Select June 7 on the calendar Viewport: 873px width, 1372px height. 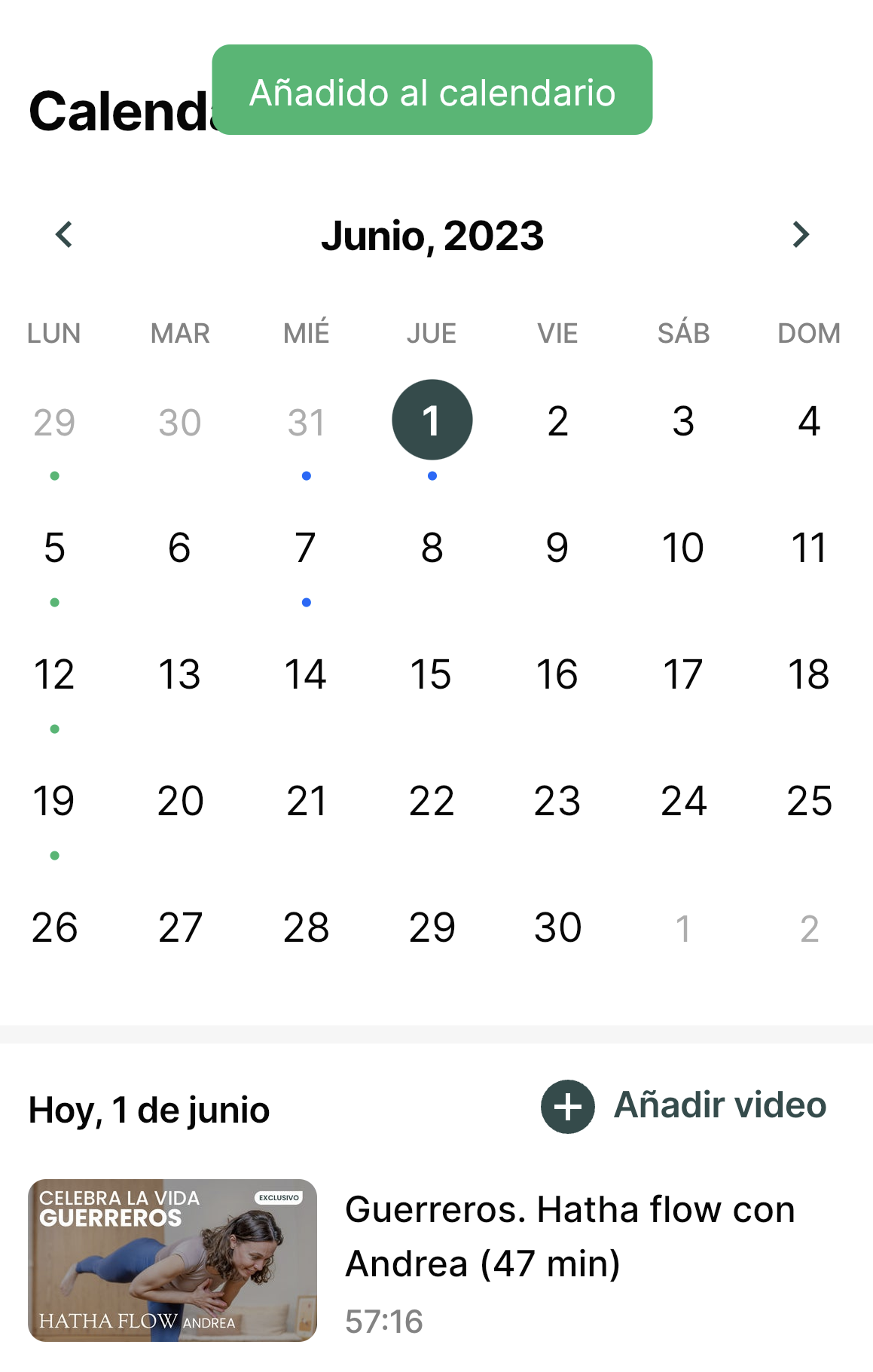[306, 548]
